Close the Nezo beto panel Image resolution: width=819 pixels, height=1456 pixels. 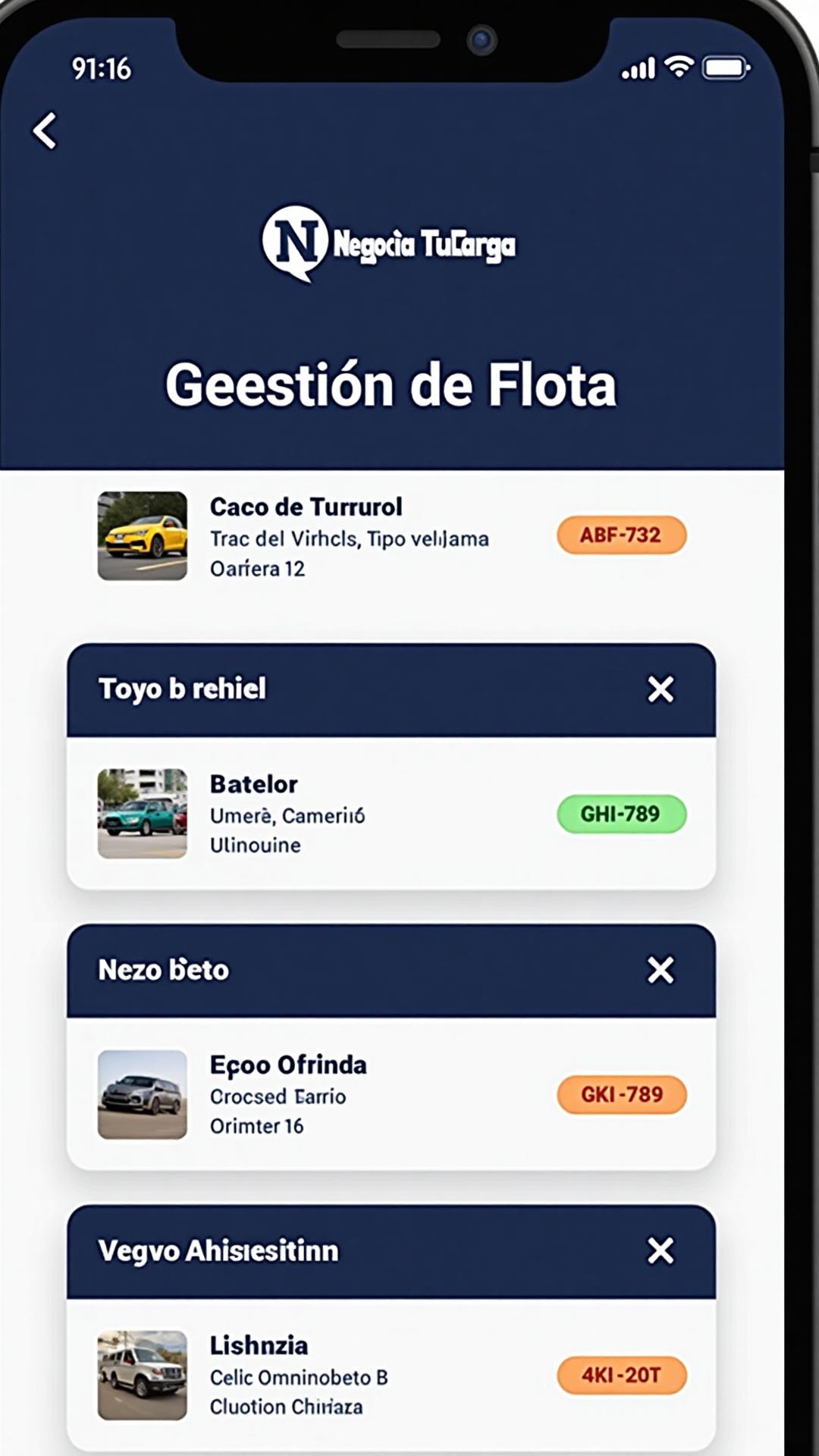[x=661, y=971]
